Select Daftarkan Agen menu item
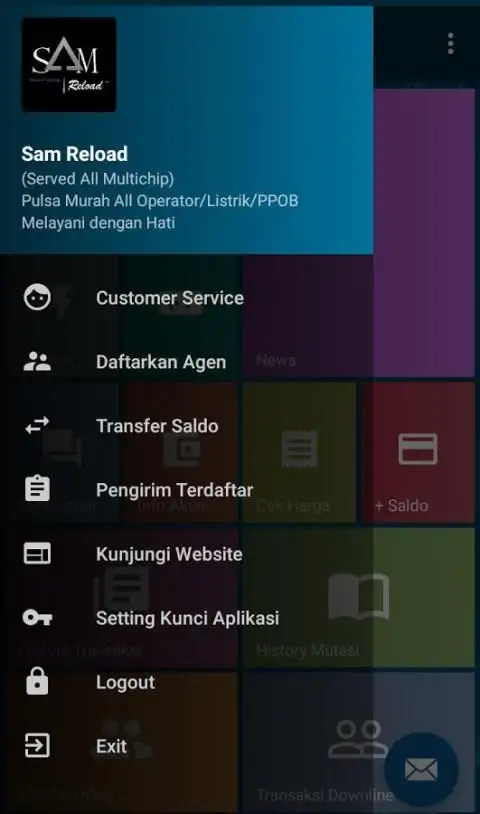This screenshot has height=814, width=480. click(x=186, y=362)
